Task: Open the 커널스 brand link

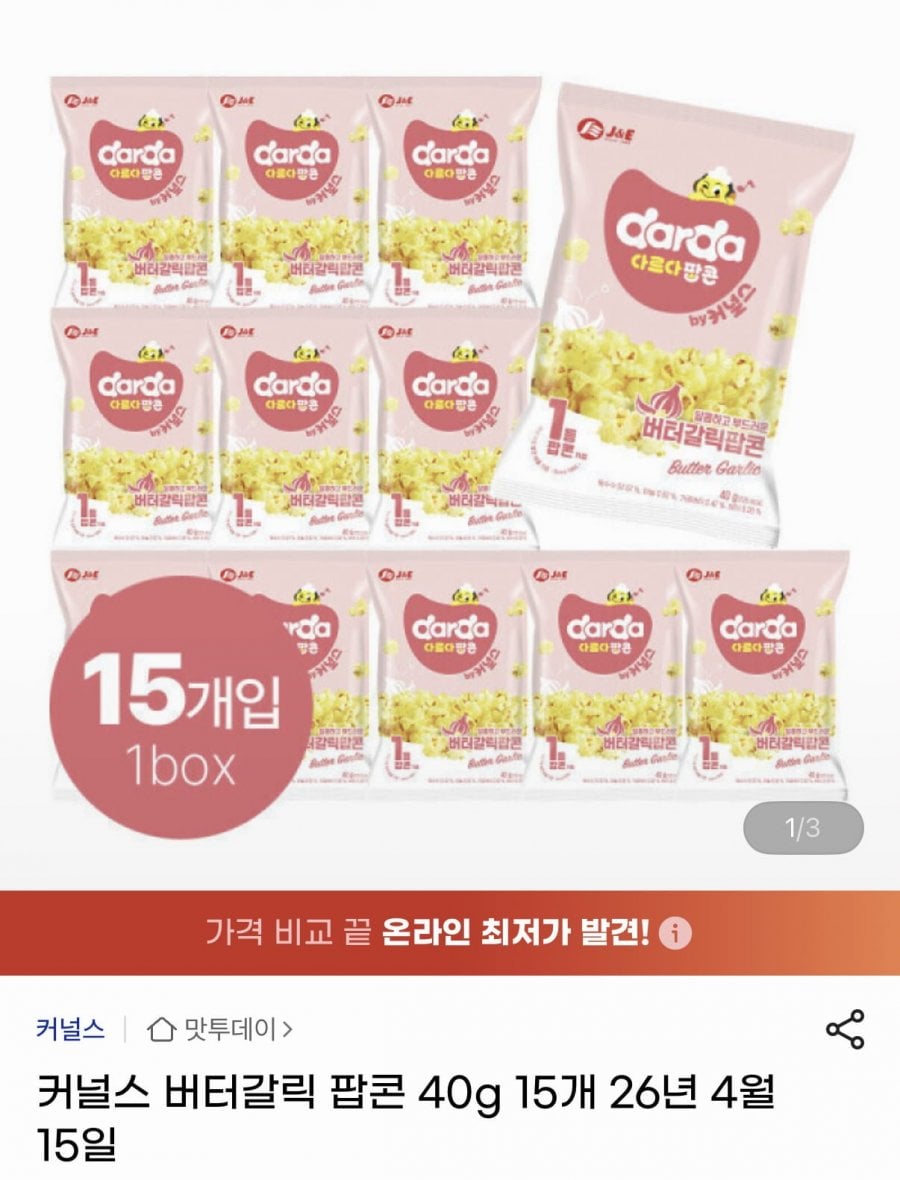Action: point(70,1029)
